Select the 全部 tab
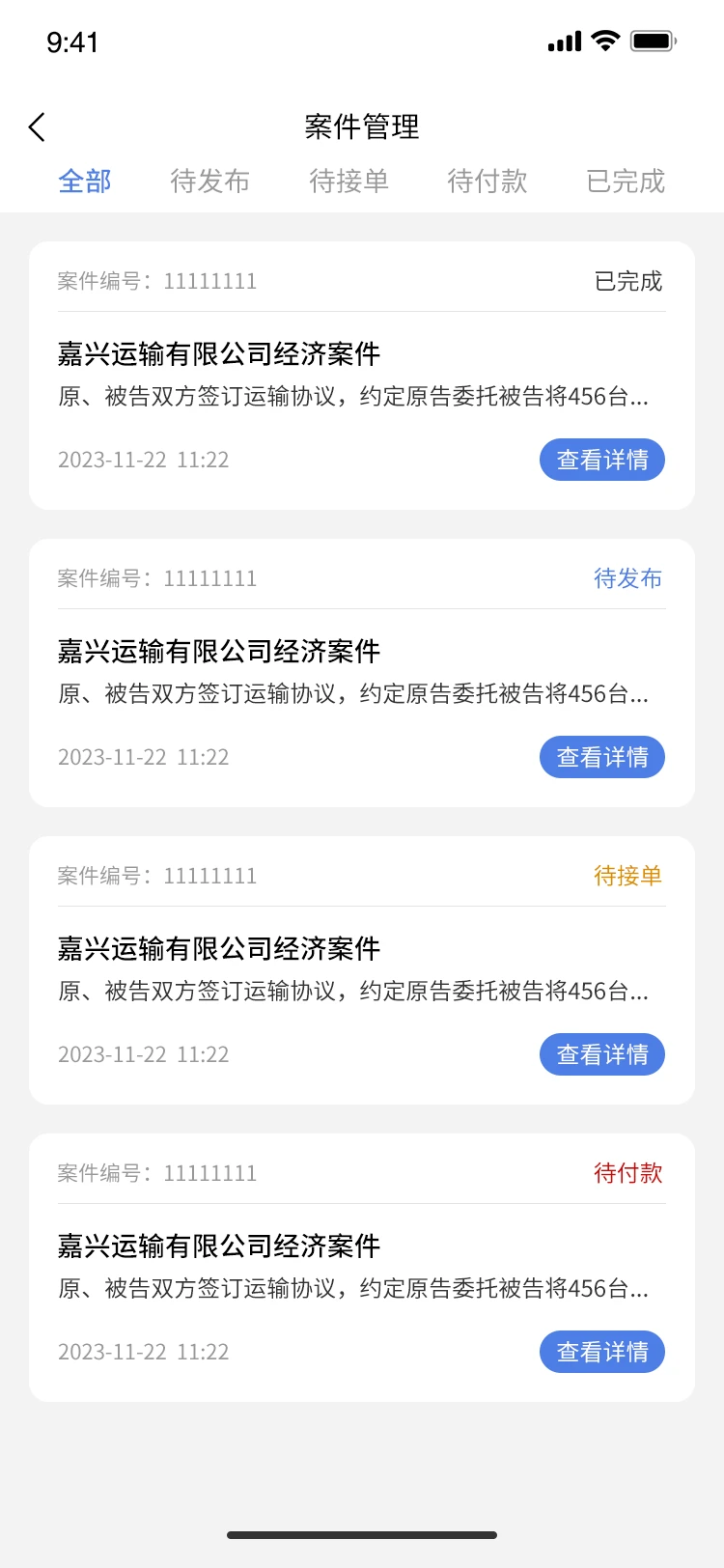This screenshot has width=724, height=1568. tap(84, 182)
